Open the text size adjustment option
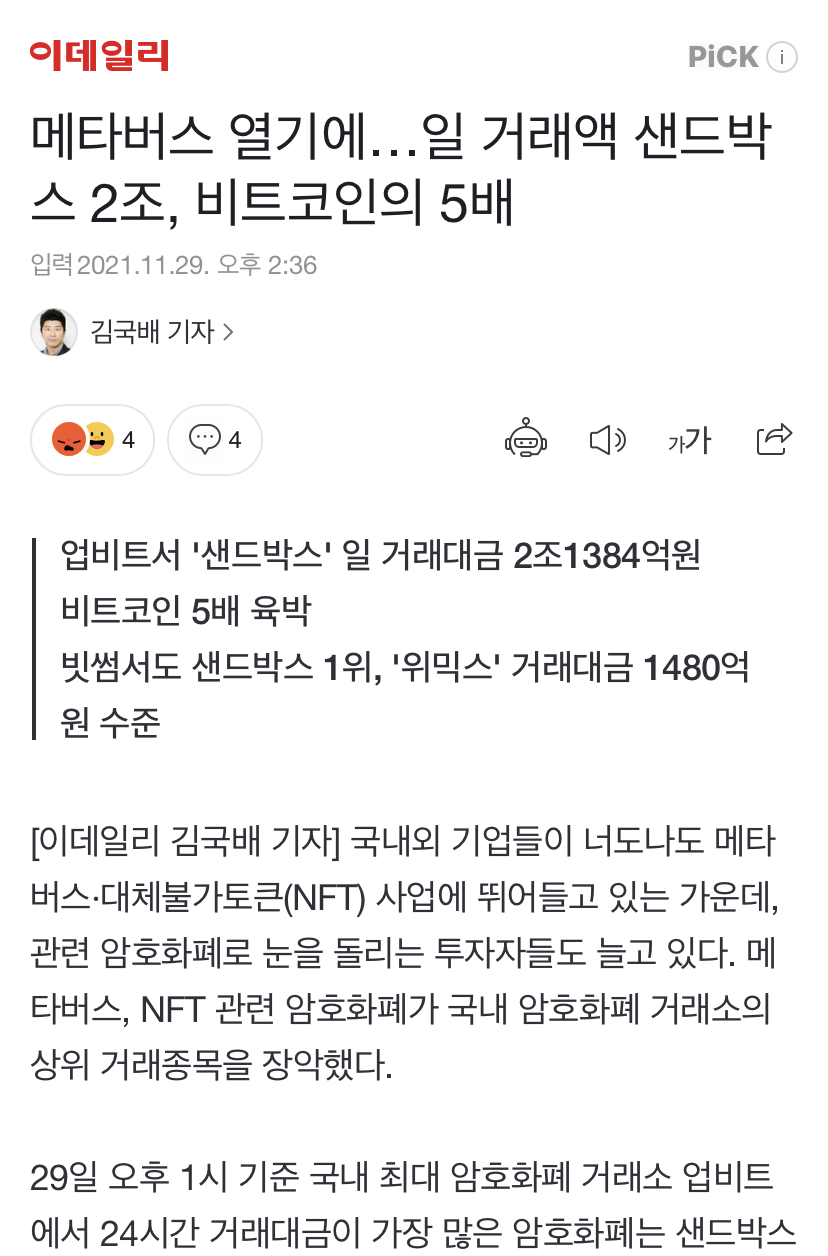 pos(688,437)
